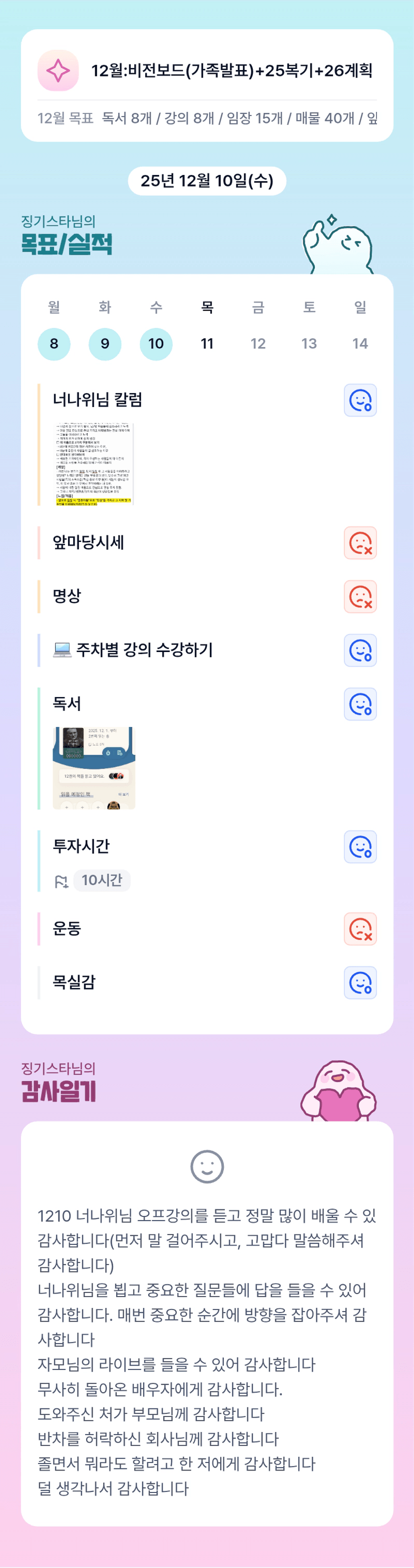Tap the failed face icon for 운동

[360, 929]
